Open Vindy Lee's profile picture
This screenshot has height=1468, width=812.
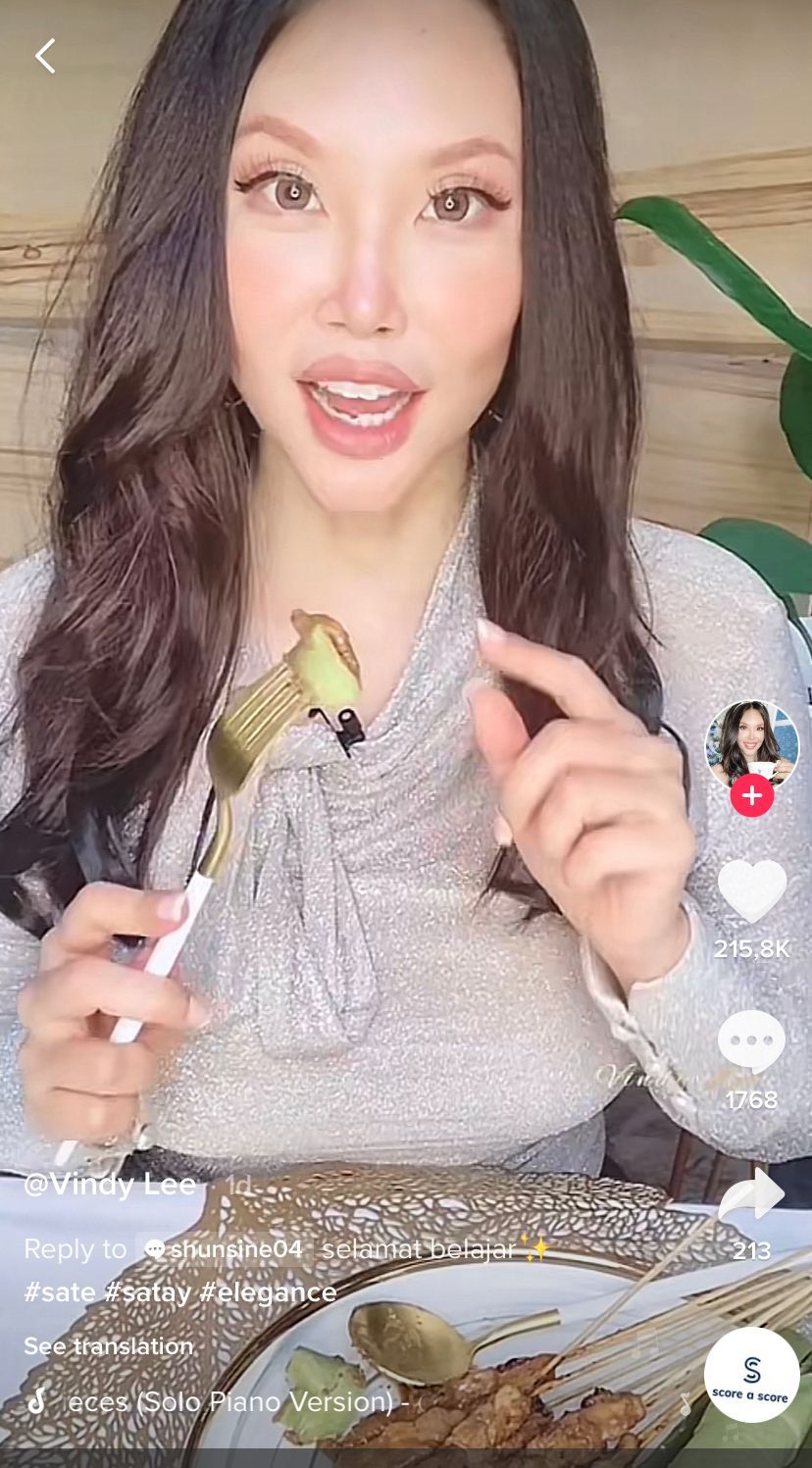(x=752, y=744)
